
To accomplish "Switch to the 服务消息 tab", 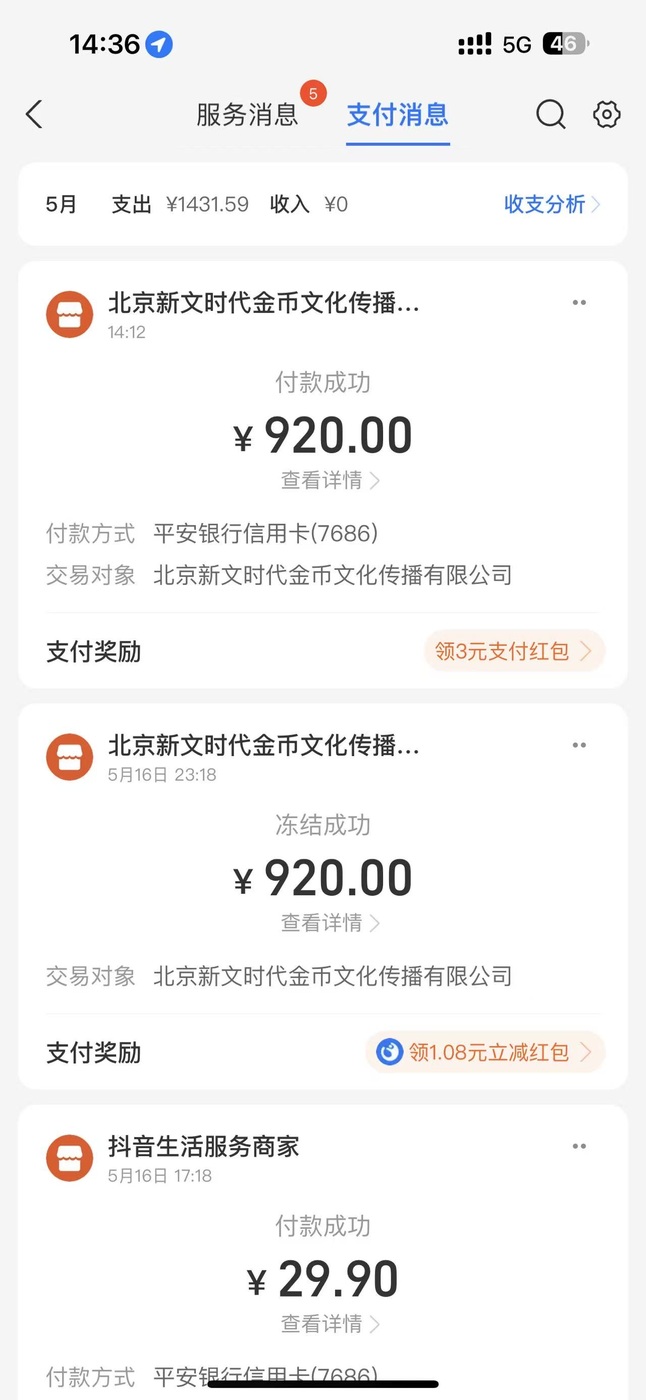I will (247, 114).
